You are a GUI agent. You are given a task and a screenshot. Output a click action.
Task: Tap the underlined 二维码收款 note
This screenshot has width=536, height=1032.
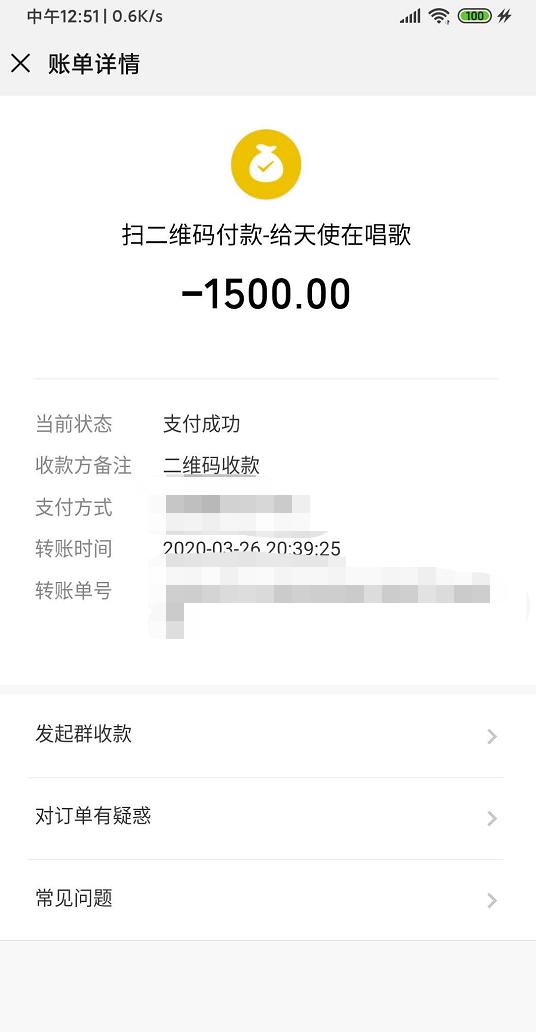[211, 466]
